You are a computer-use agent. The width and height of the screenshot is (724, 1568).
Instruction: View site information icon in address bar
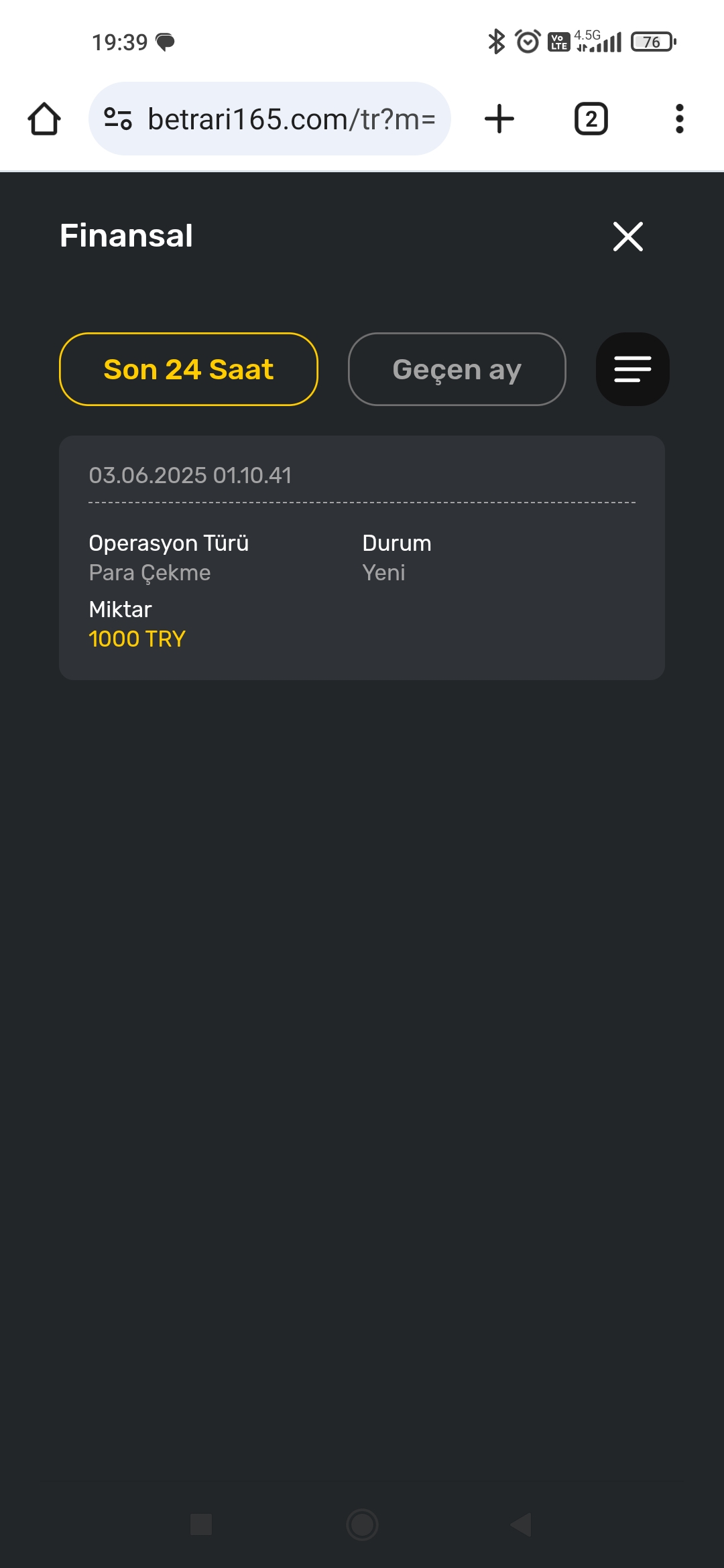[118, 119]
